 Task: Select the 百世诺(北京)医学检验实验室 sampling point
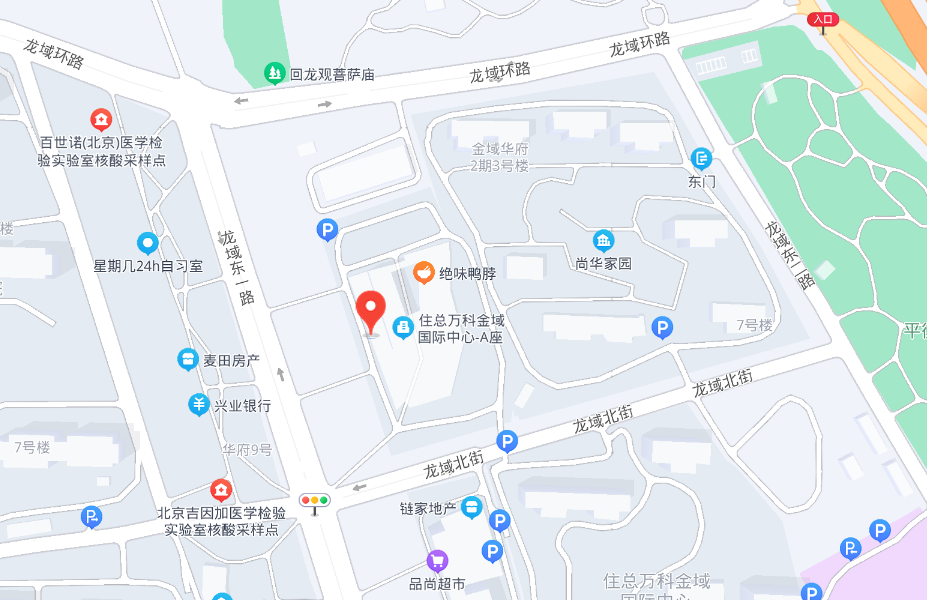pyautogui.click(x=101, y=121)
